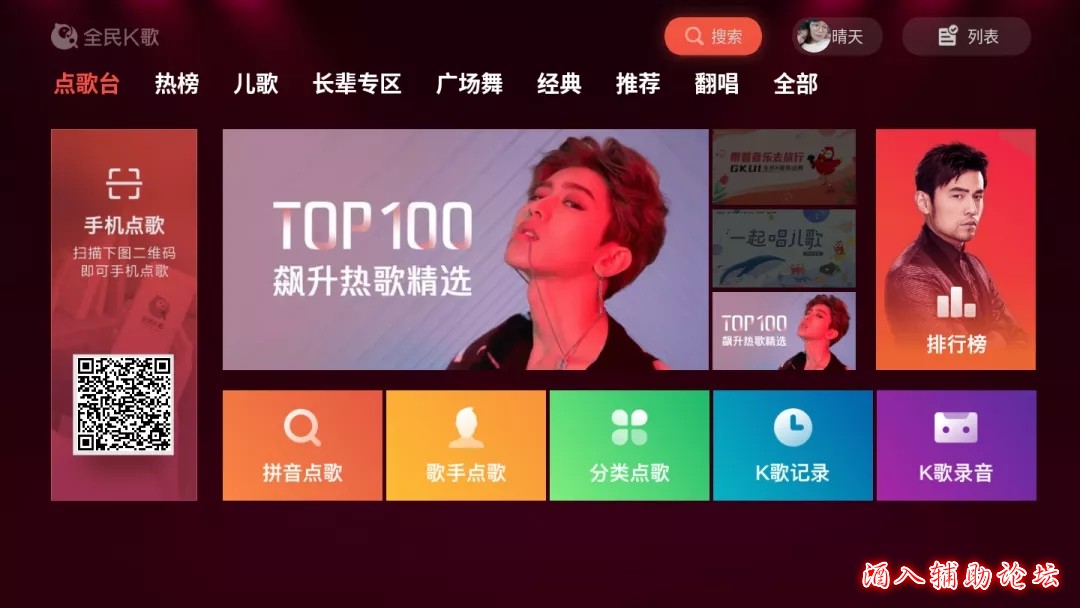View K歌记录 history
The height and width of the screenshot is (608, 1080).
pos(792,445)
